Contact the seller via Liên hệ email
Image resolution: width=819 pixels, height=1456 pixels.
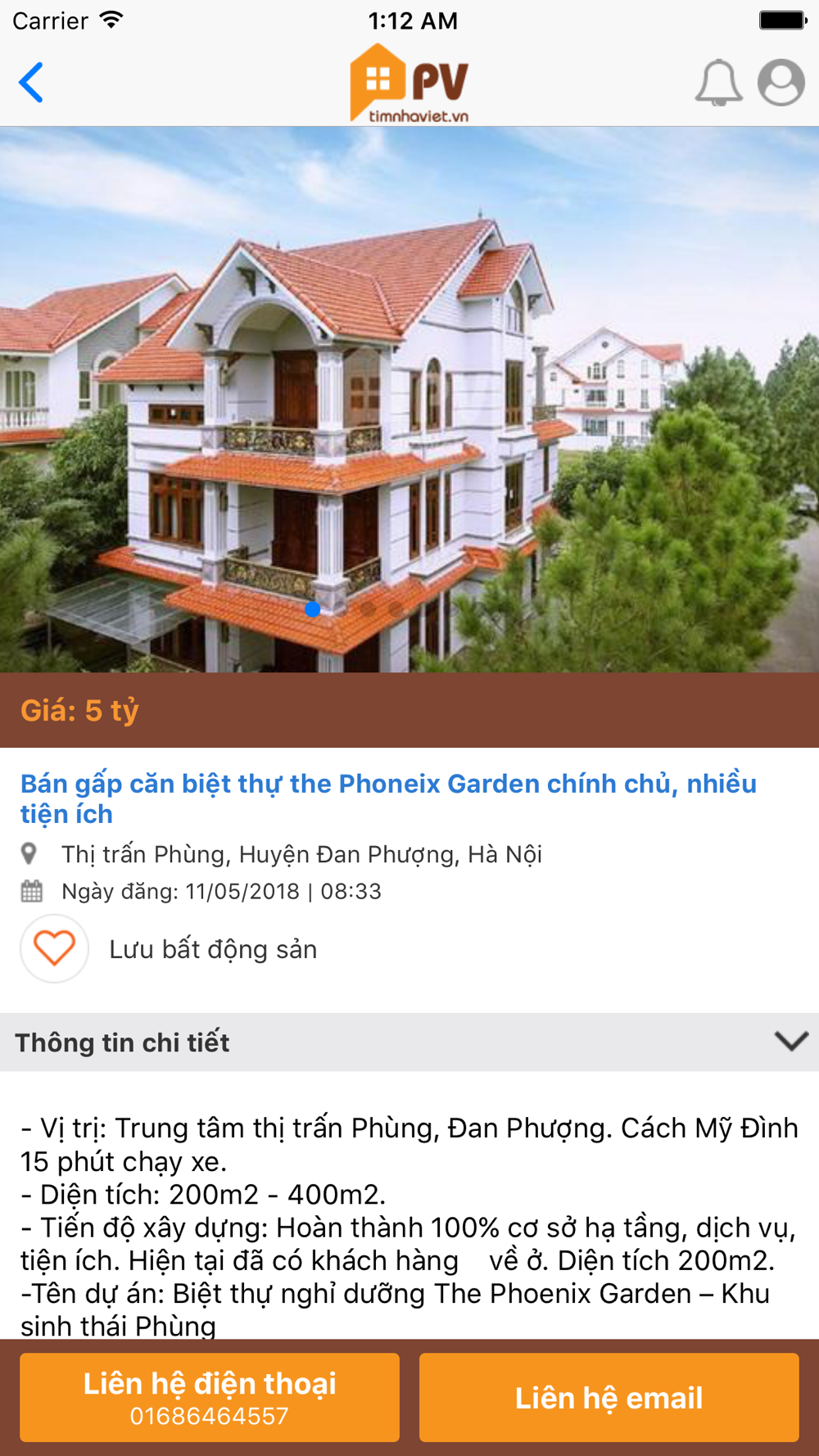point(609,1397)
